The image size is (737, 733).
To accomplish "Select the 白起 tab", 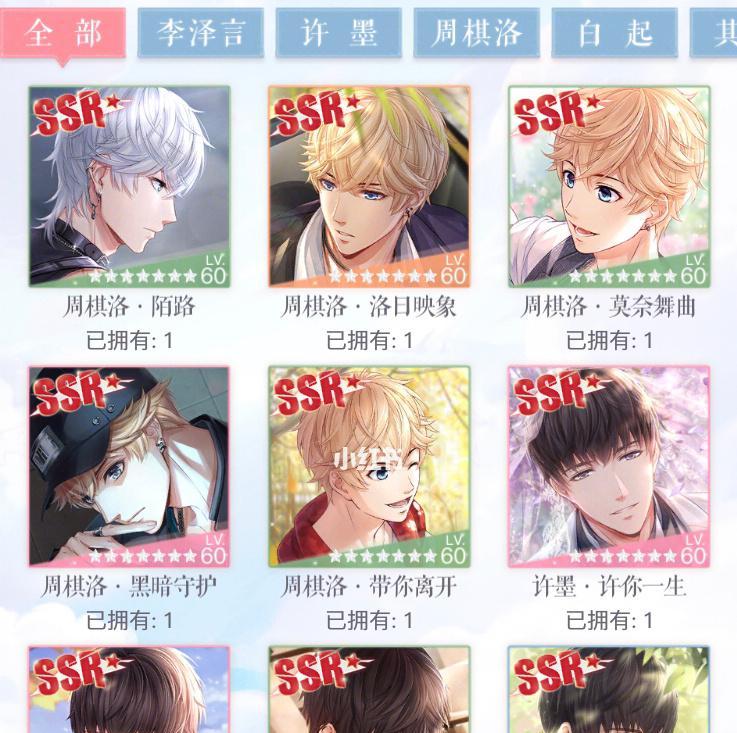I will pyautogui.click(x=614, y=33).
